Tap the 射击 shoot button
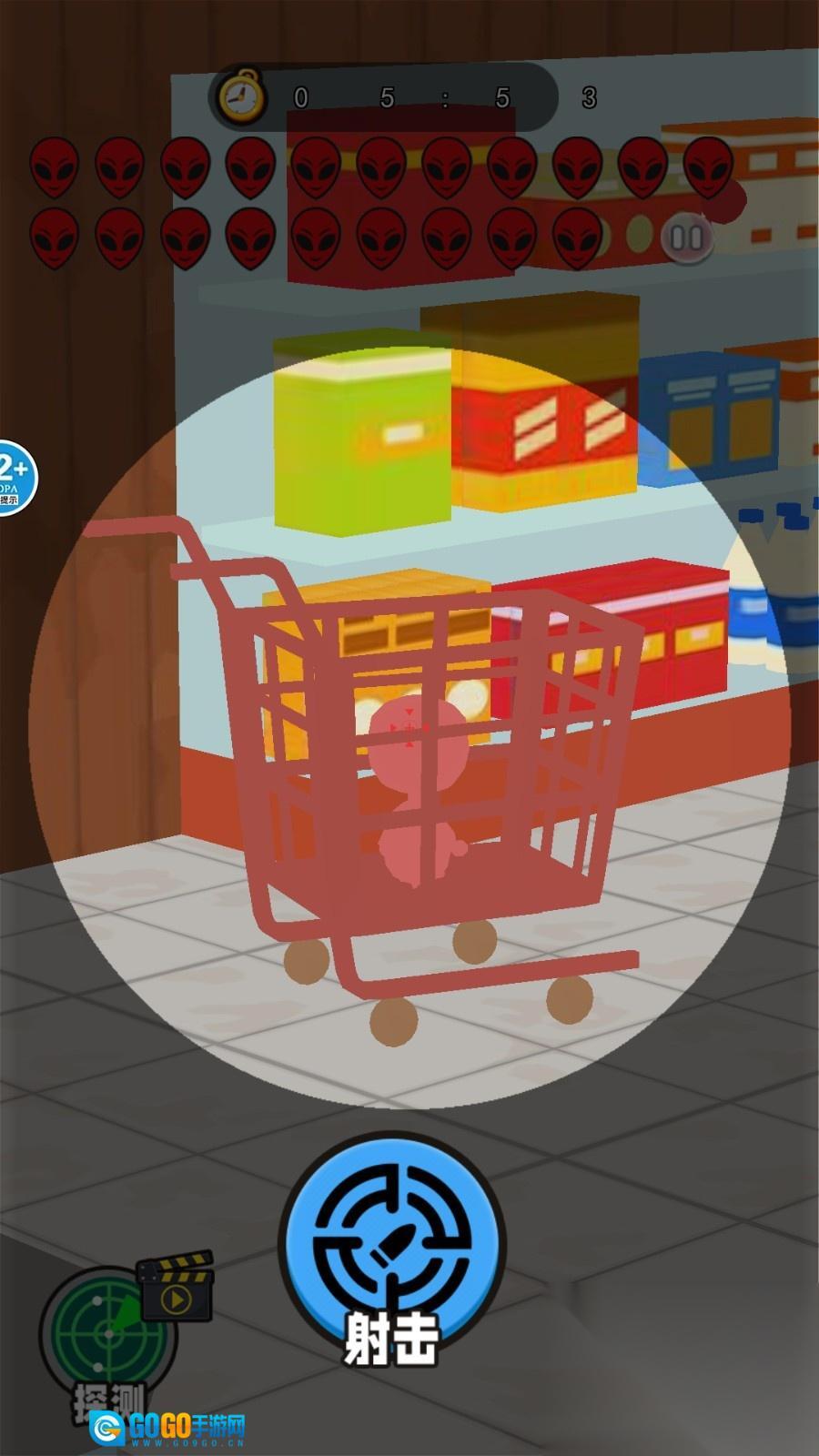The width and height of the screenshot is (819, 1456). 391,1245
